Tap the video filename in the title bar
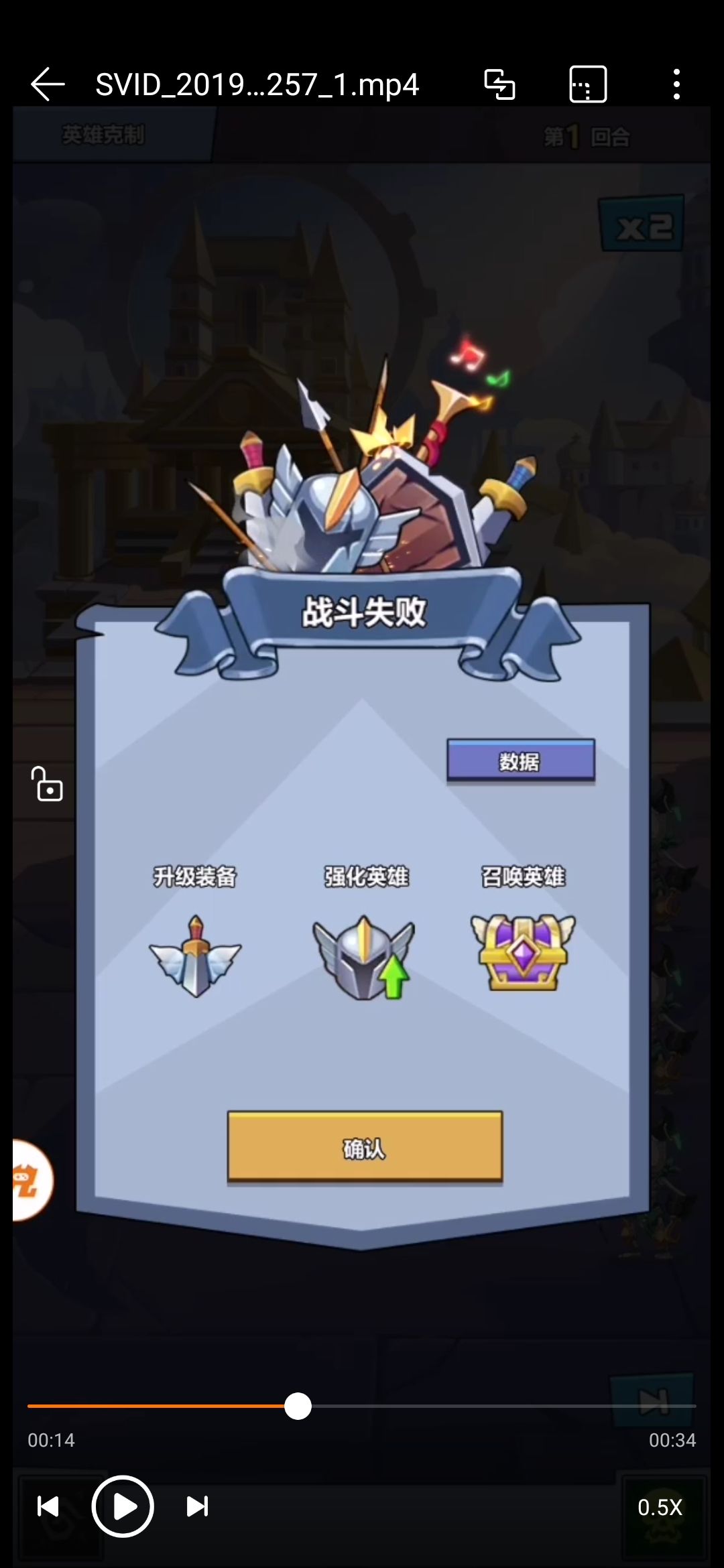This screenshot has height=1568, width=724. coord(255,84)
